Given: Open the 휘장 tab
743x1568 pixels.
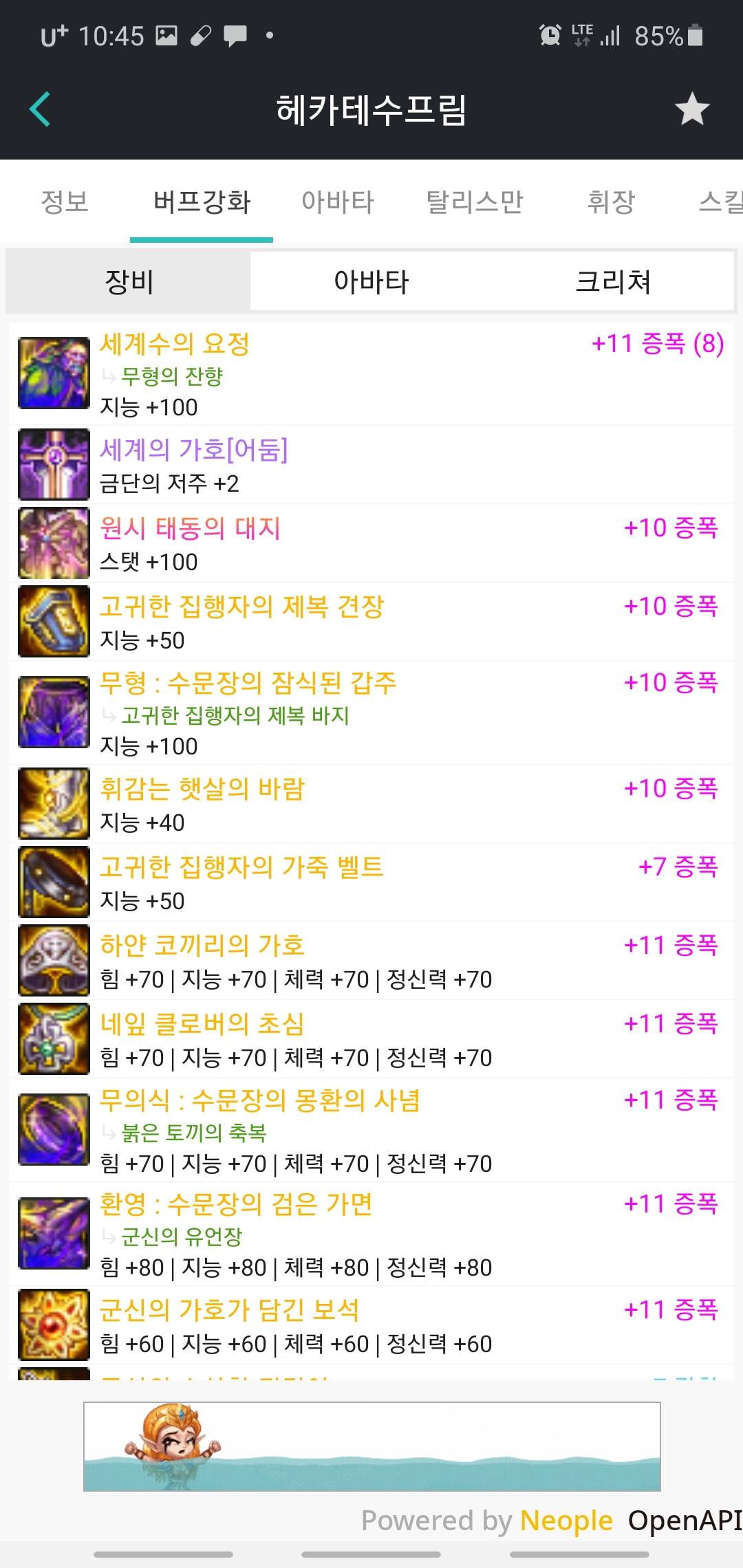Looking at the screenshot, I should (611, 202).
